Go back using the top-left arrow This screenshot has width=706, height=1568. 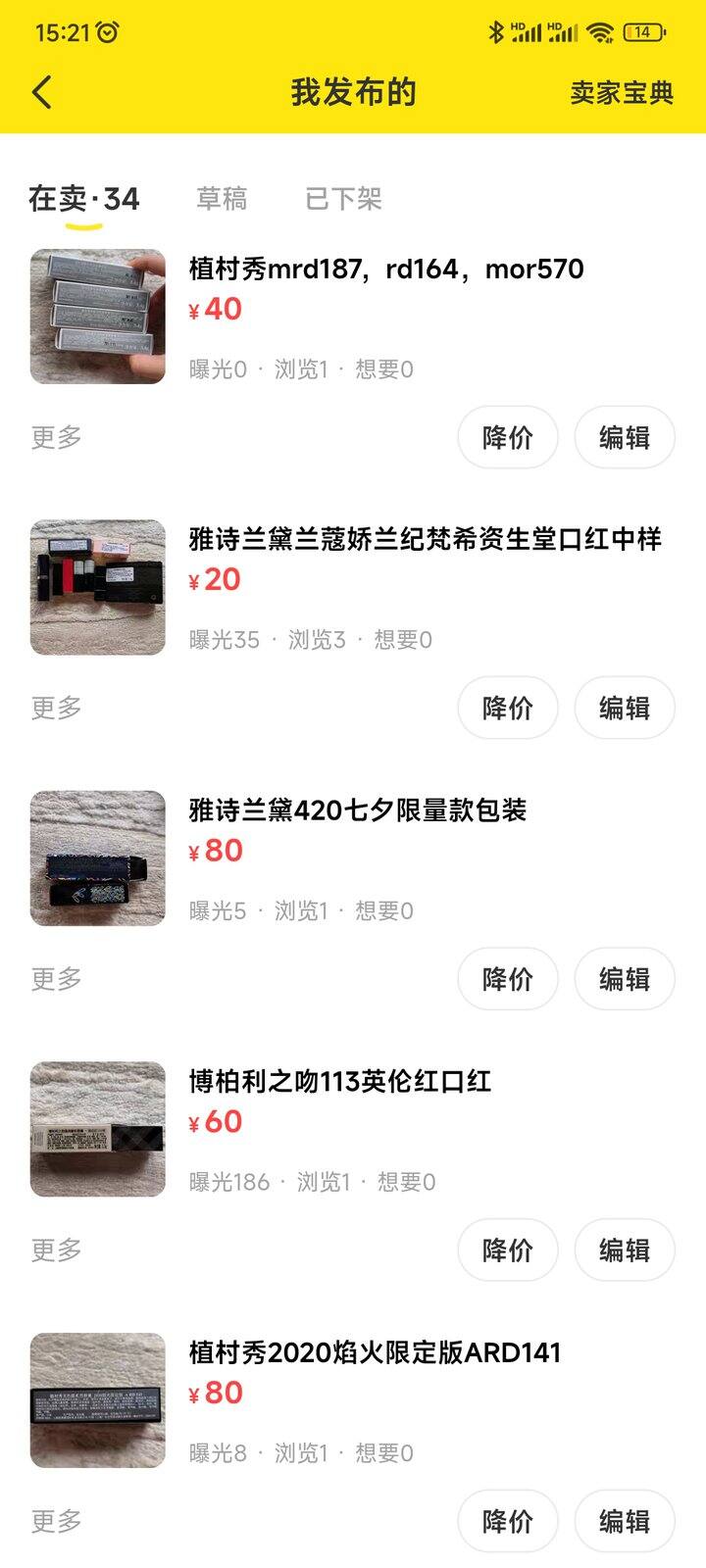click(41, 92)
